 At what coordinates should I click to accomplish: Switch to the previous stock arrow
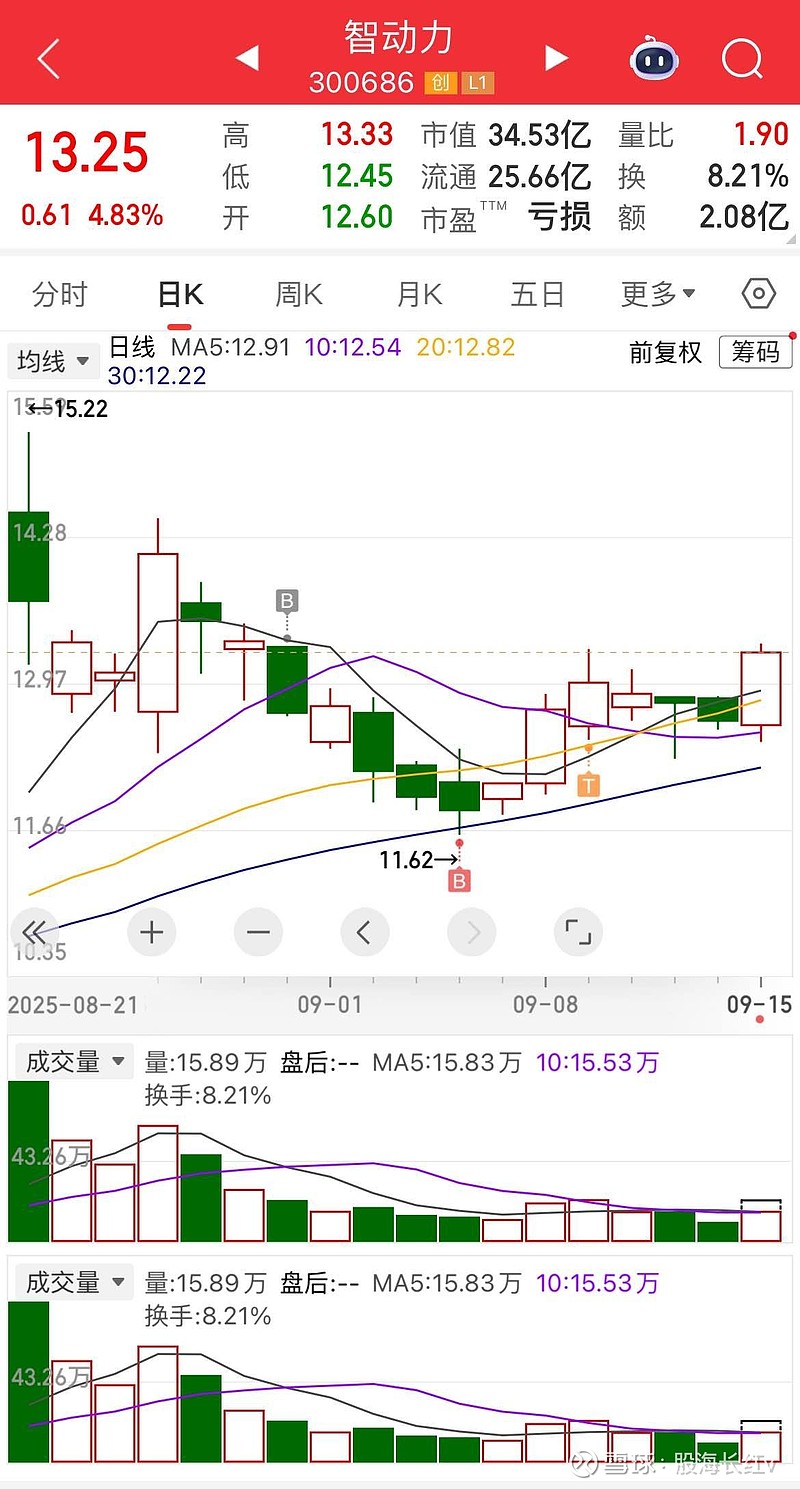246,58
